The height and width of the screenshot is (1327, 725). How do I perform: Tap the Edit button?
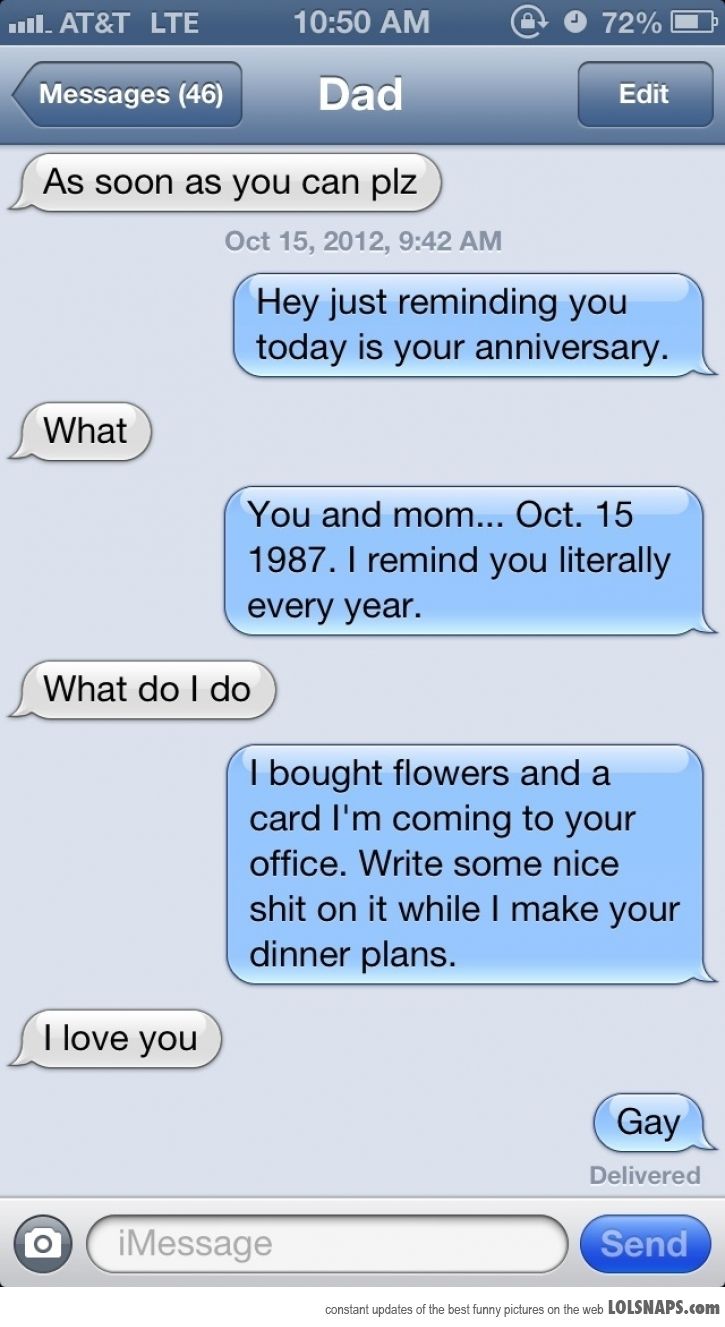point(643,94)
